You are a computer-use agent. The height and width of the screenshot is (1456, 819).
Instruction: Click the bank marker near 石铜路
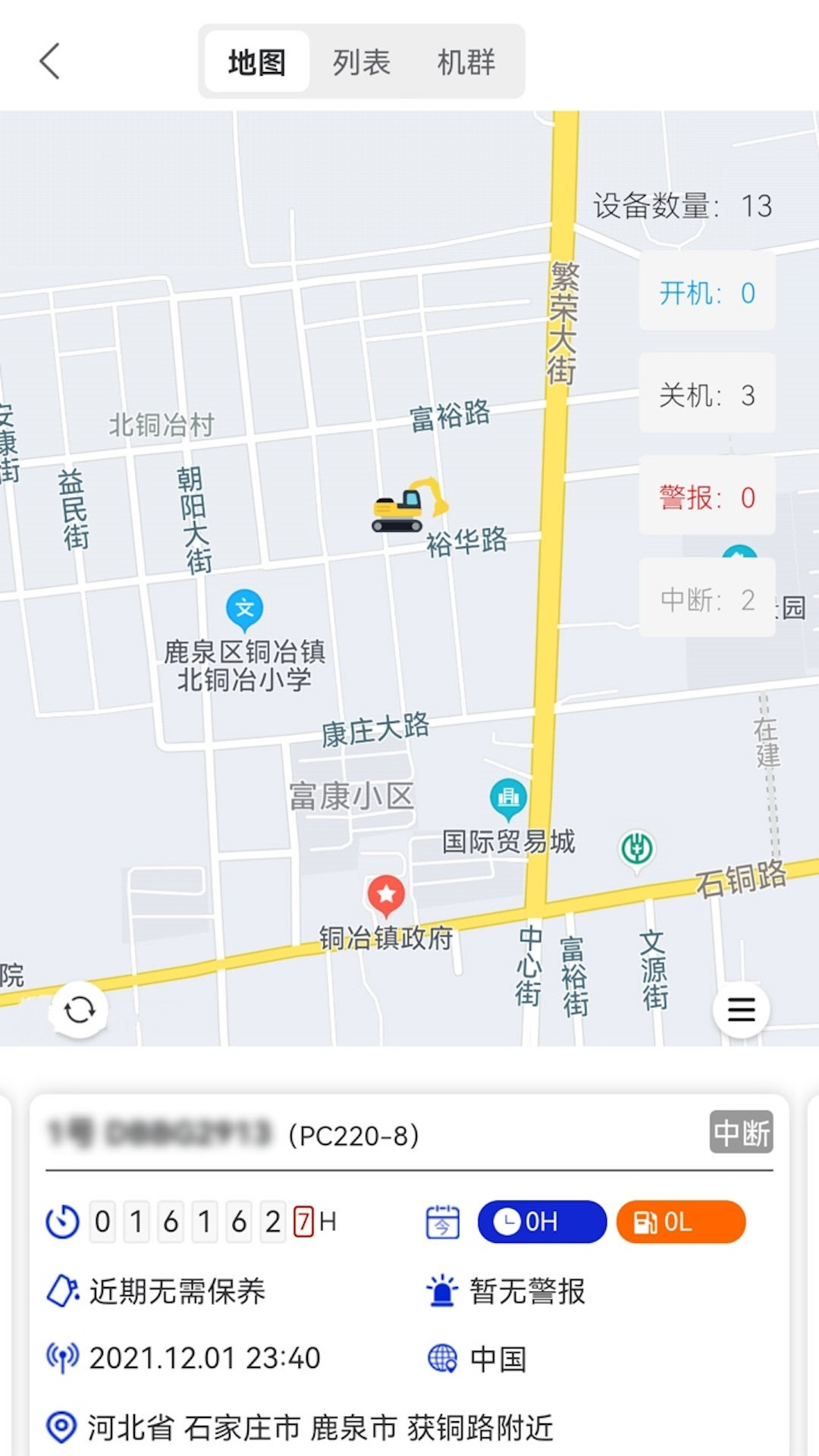coord(637,849)
